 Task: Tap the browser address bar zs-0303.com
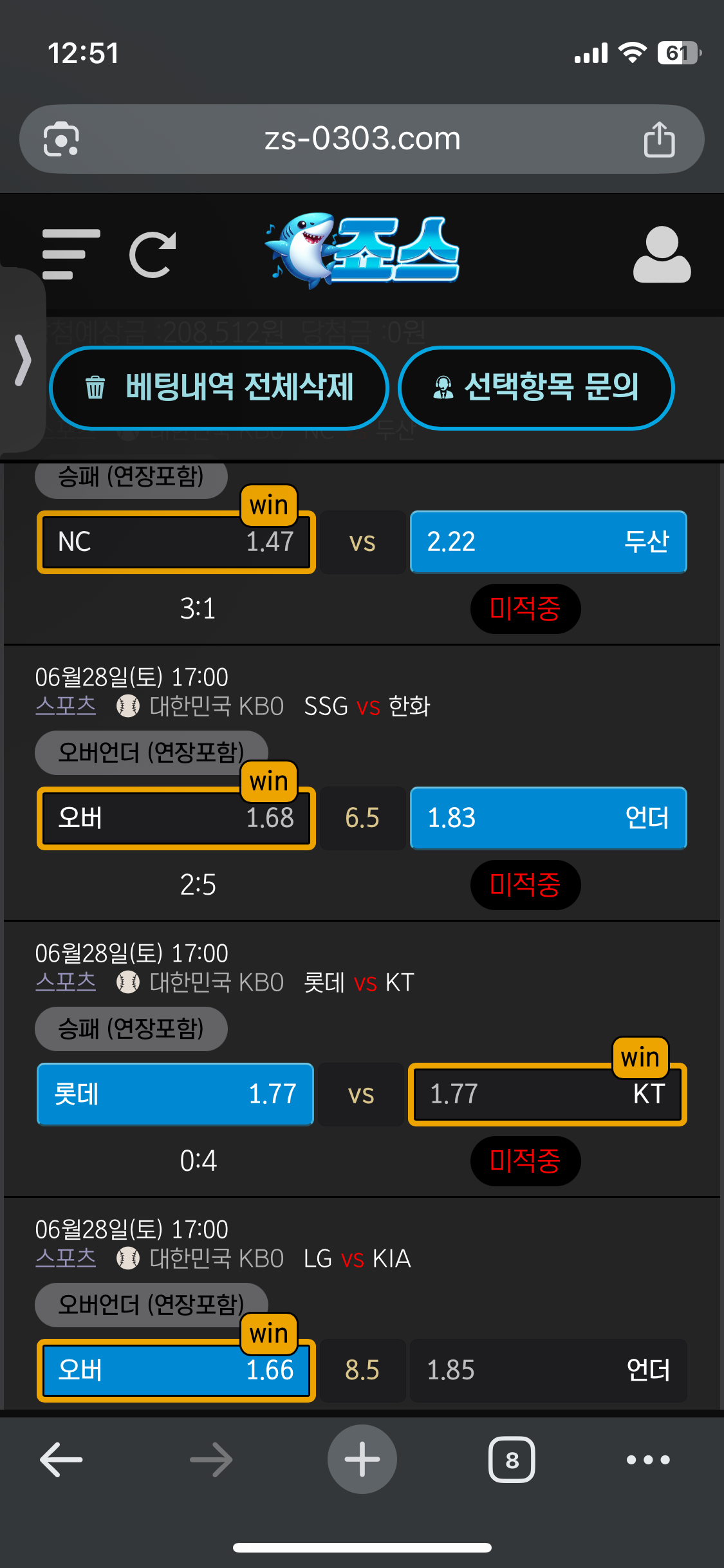(x=362, y=138)
